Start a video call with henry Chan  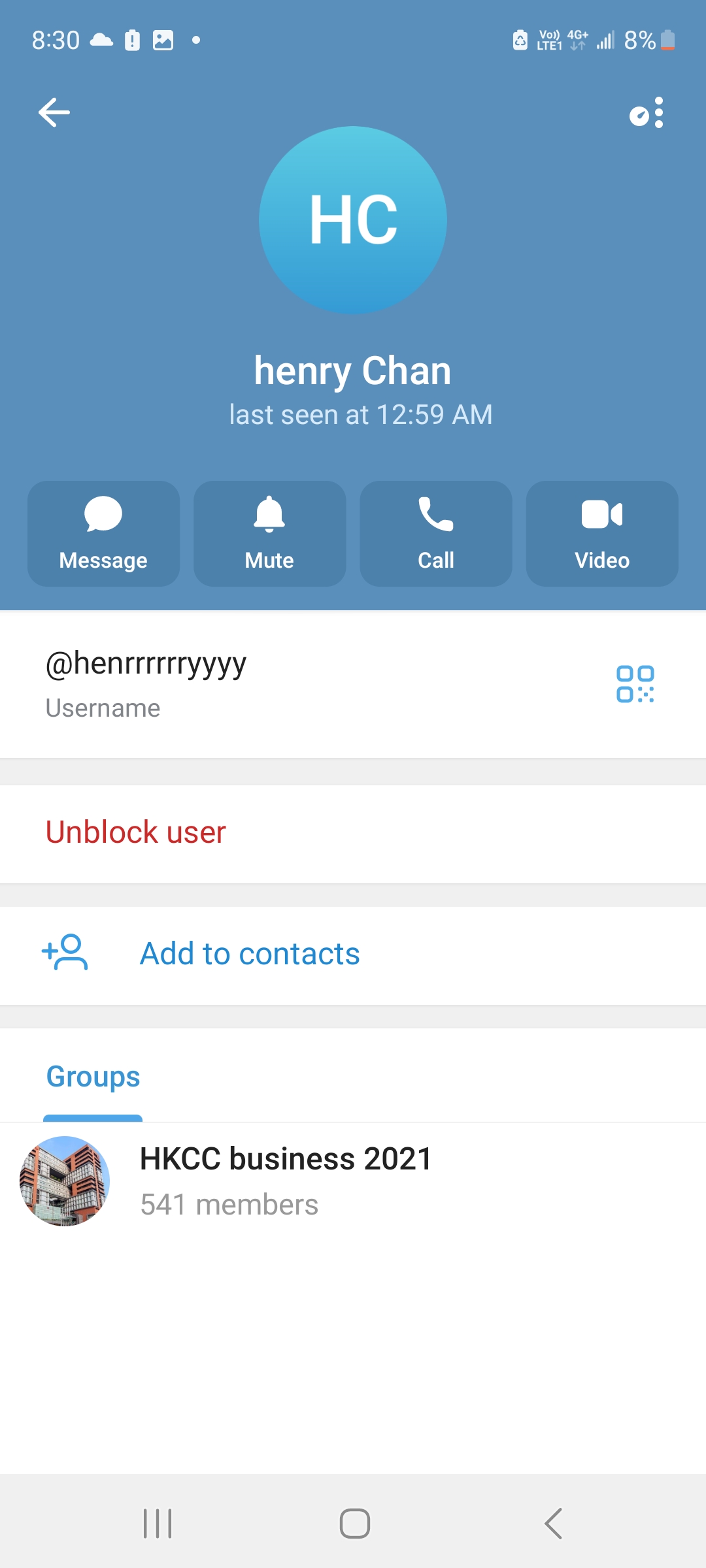(602, 534)
